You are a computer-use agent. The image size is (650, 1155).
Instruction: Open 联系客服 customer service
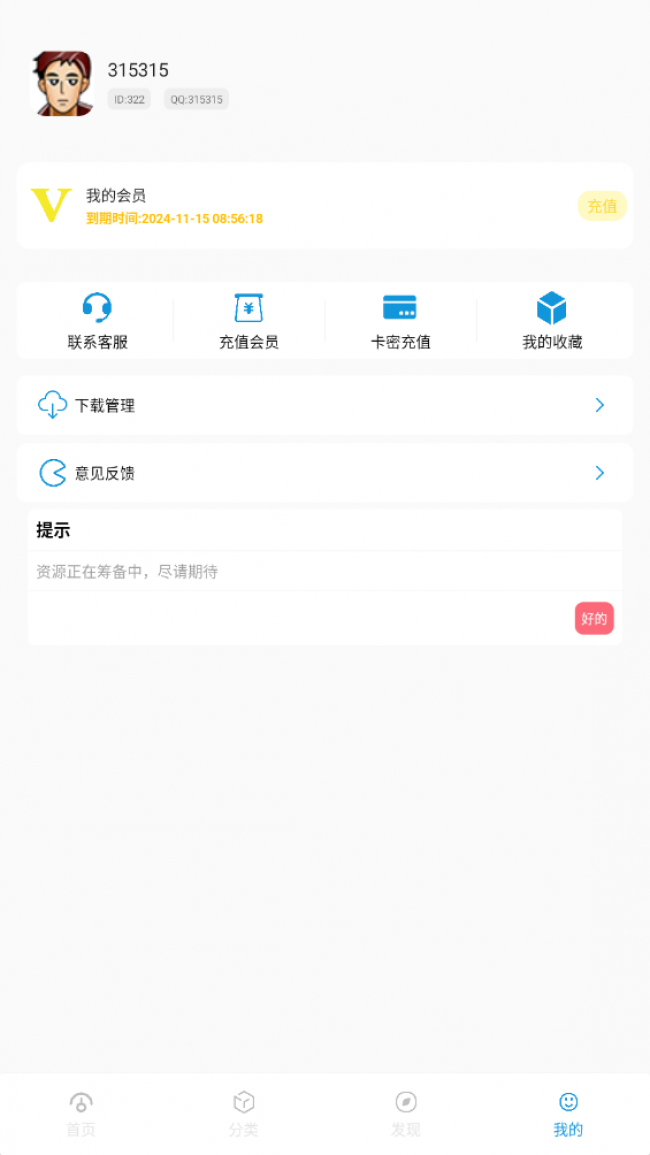[x=97, y=321]
